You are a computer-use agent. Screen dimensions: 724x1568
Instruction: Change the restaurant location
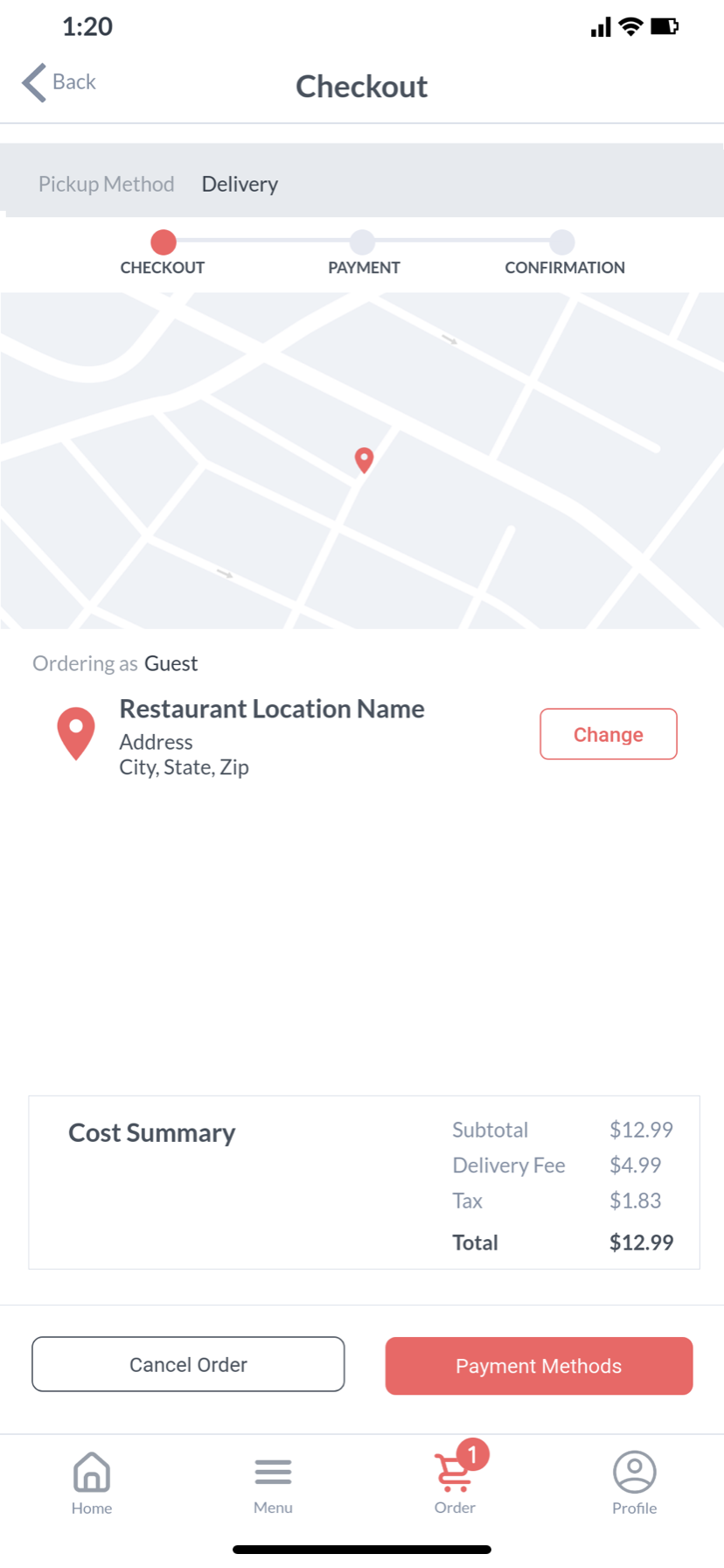point(608,734)
